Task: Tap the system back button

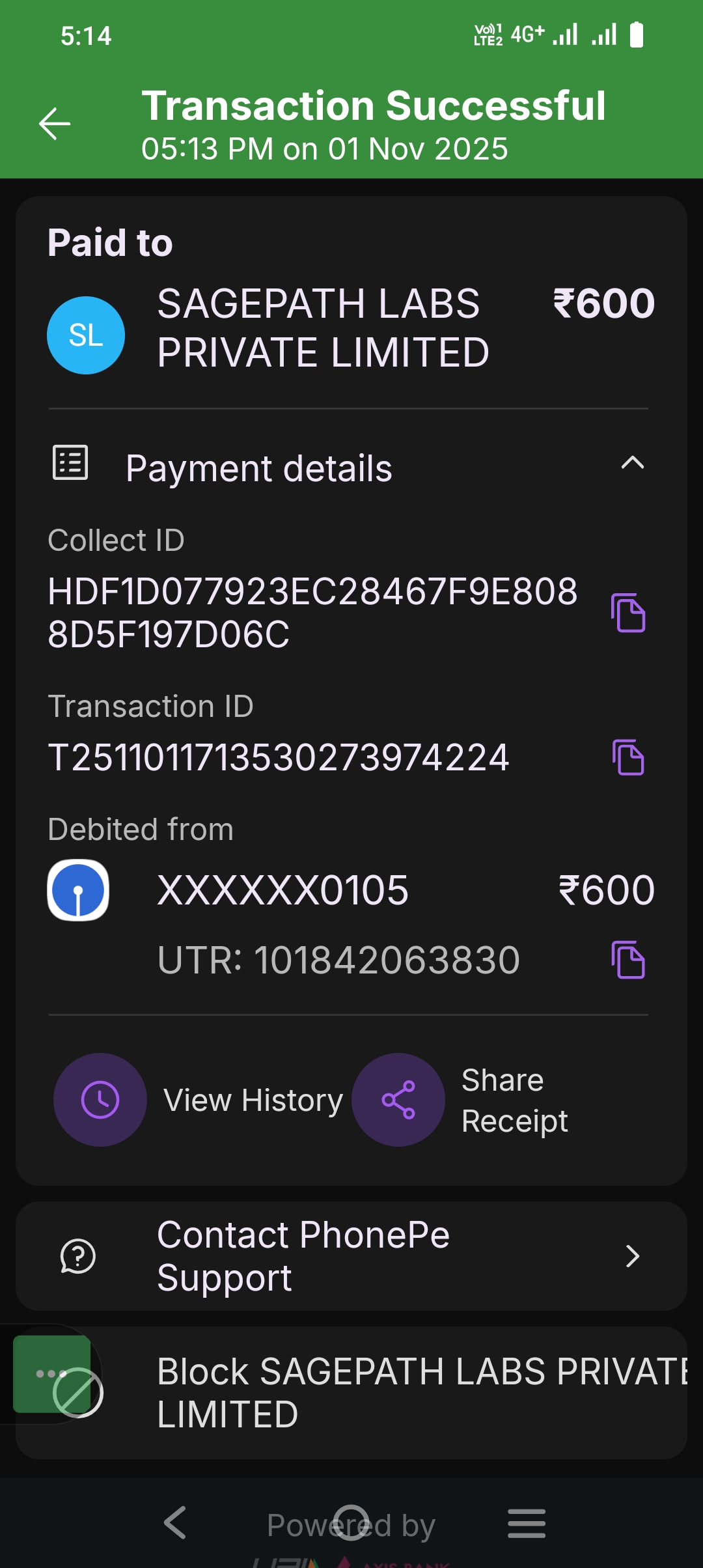Action: coord(175,1523)
